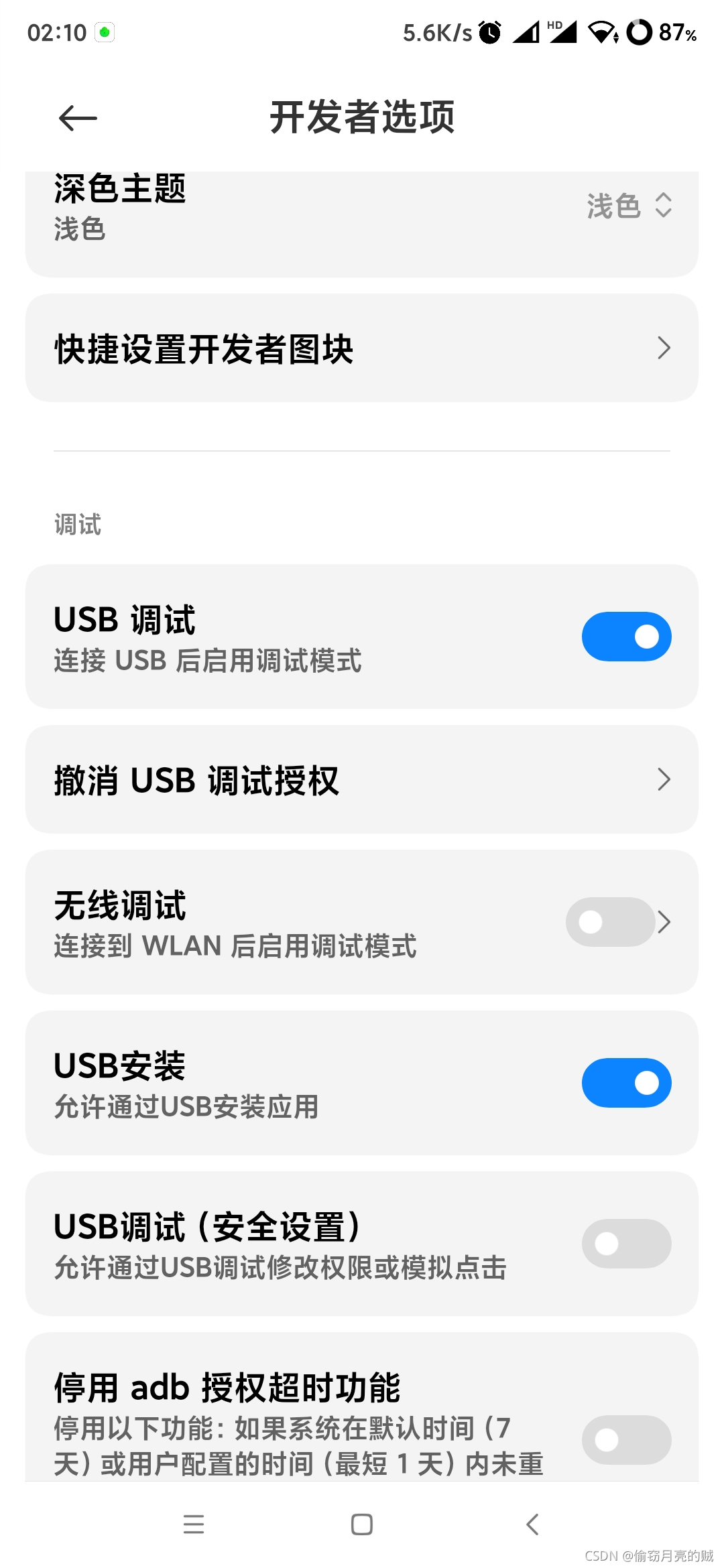Go back using the top-left arrow

tap(78, 119)
